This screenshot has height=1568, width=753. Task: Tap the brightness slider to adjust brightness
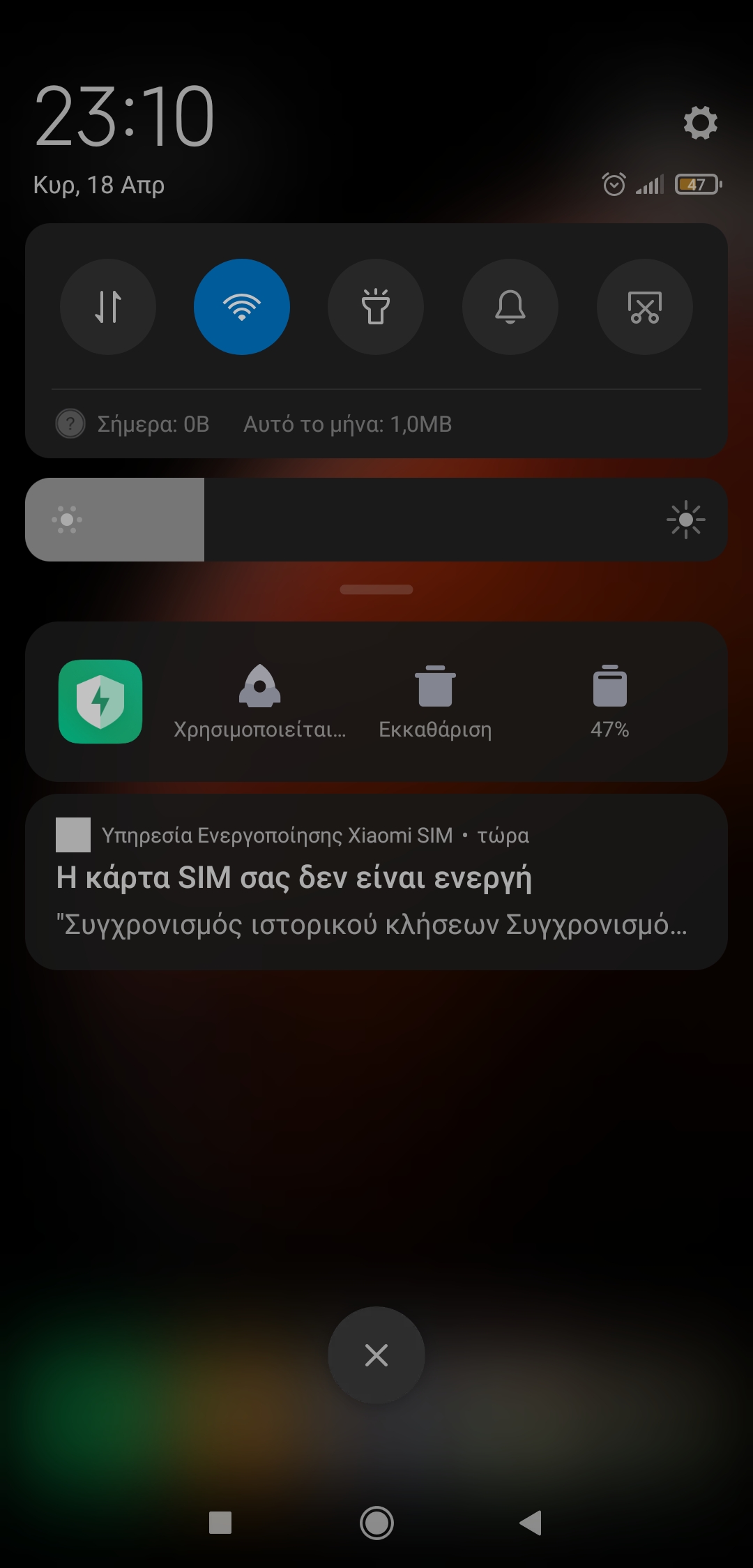click(x=376, y=520)
